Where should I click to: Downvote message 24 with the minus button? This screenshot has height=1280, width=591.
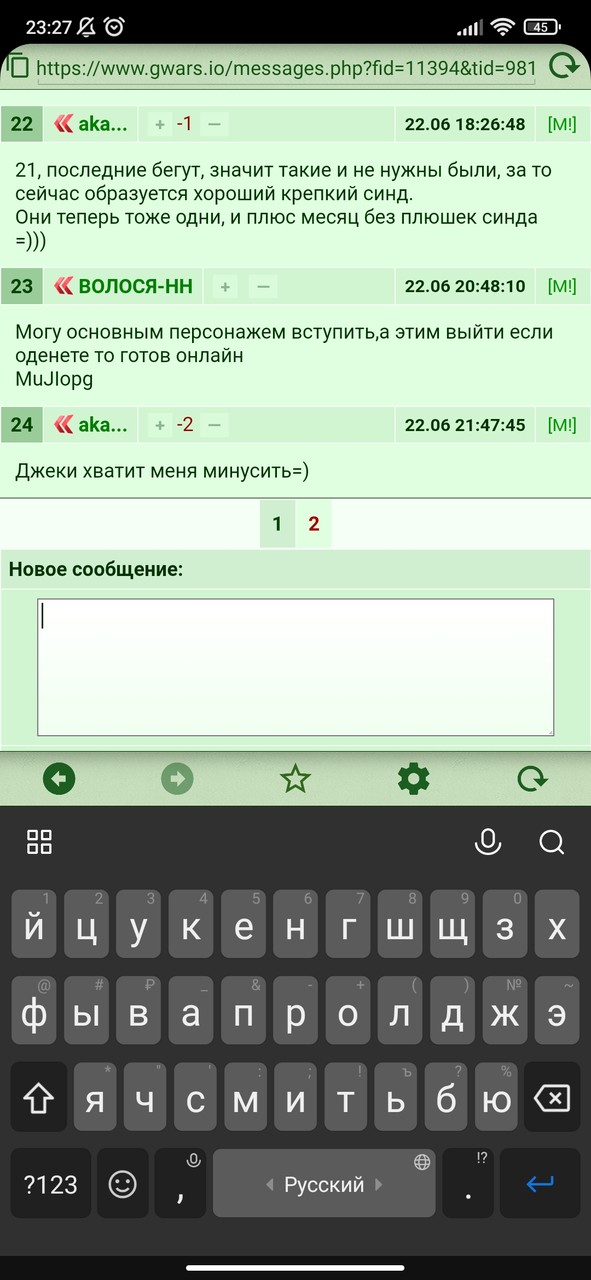(215, 425)
